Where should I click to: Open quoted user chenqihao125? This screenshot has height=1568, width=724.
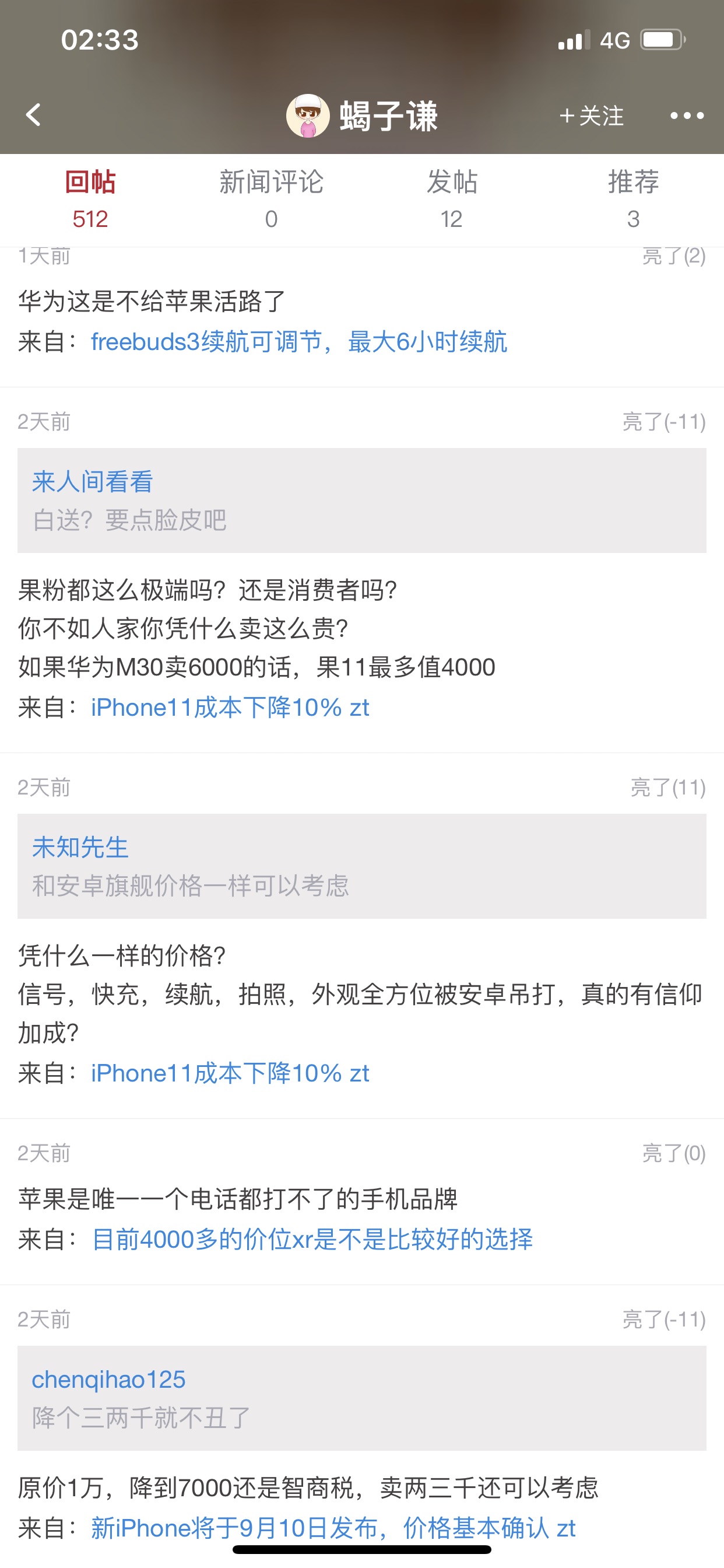[108, 1380]
